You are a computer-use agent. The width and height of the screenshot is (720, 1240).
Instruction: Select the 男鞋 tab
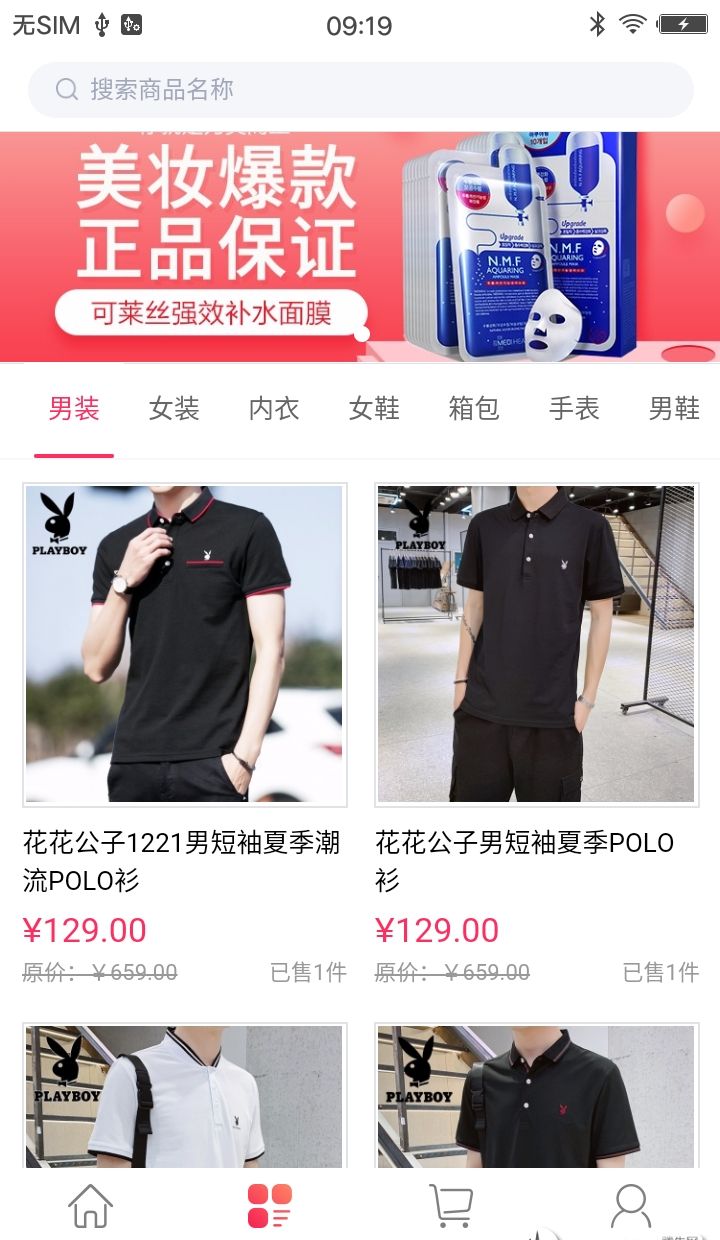(672, 408)
